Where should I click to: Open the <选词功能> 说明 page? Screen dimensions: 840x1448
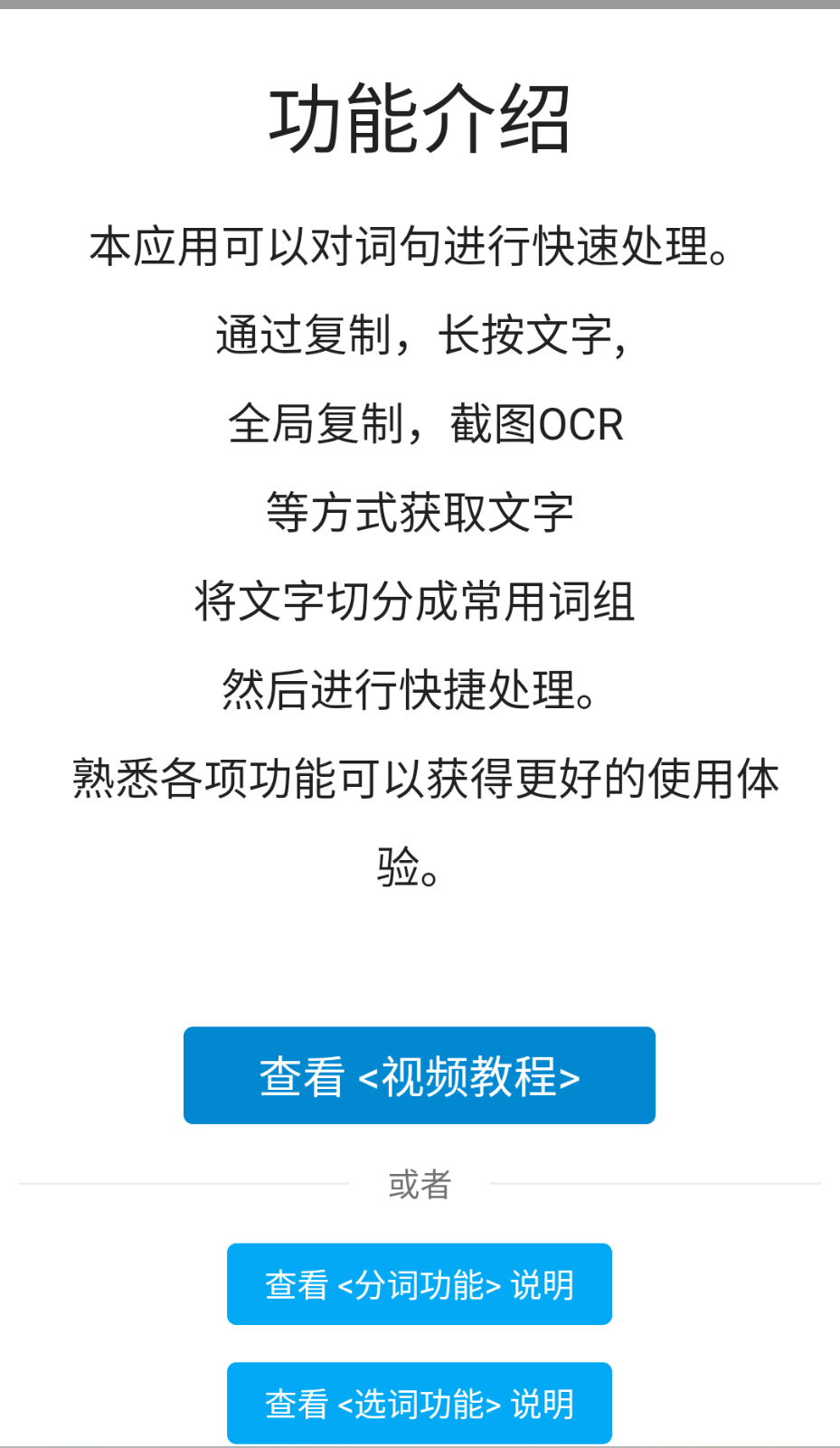click(x=419, y=1403)
